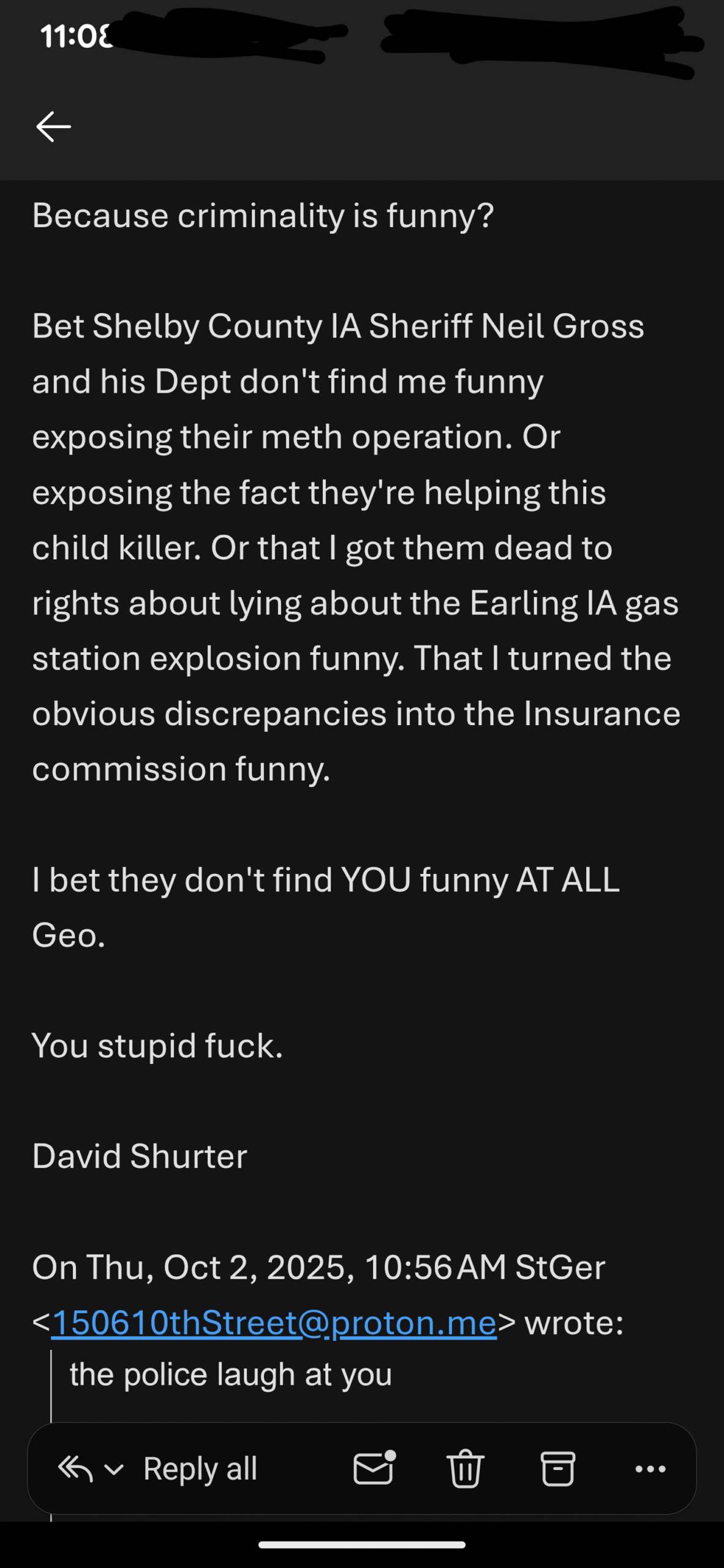The height and width of the screenshot is (1568, 724).
Task: Archive this email
Action: coord(557,1468)
